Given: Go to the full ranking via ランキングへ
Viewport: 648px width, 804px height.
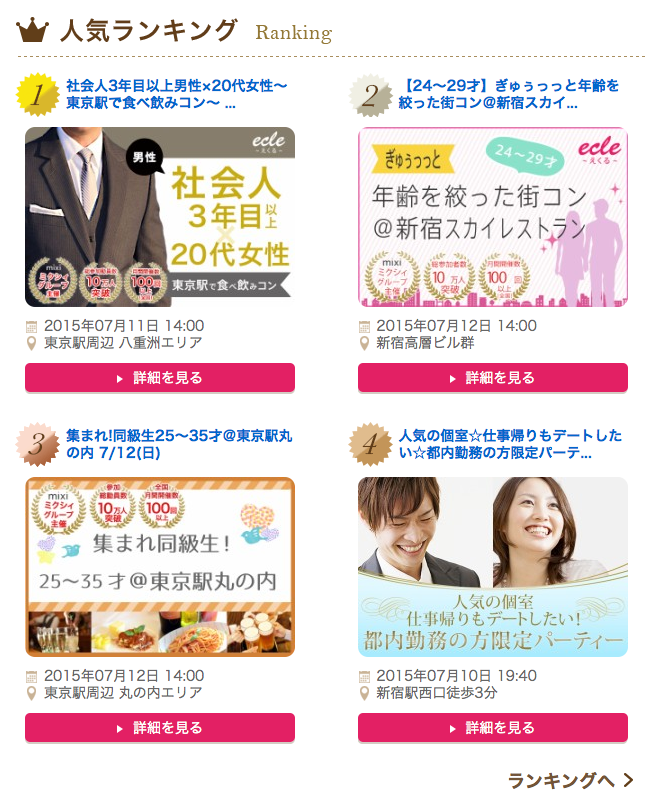Looking at the screenshot, I should pos(570,781).
